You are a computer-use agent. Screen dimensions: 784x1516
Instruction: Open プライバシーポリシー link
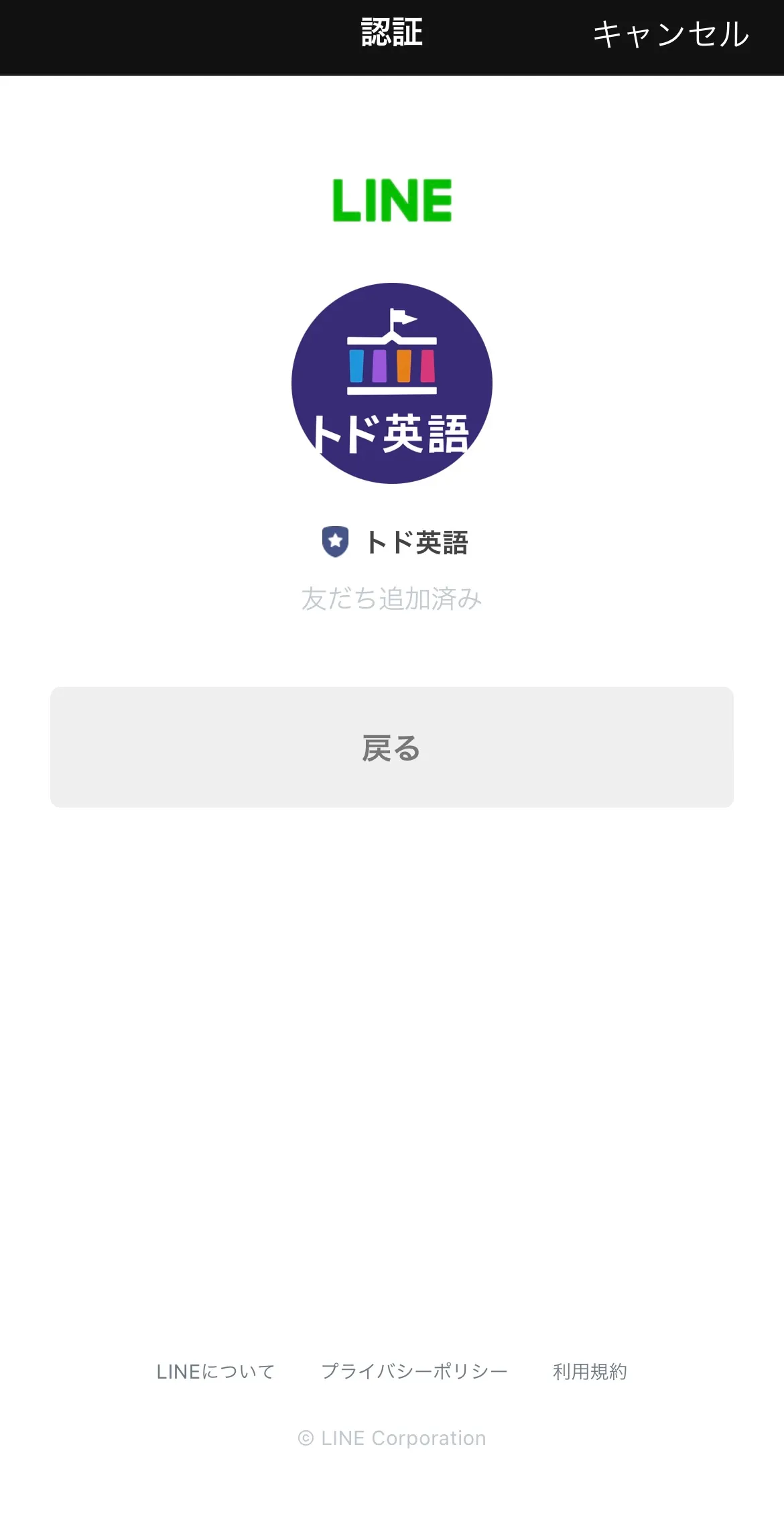(414, 1372)
